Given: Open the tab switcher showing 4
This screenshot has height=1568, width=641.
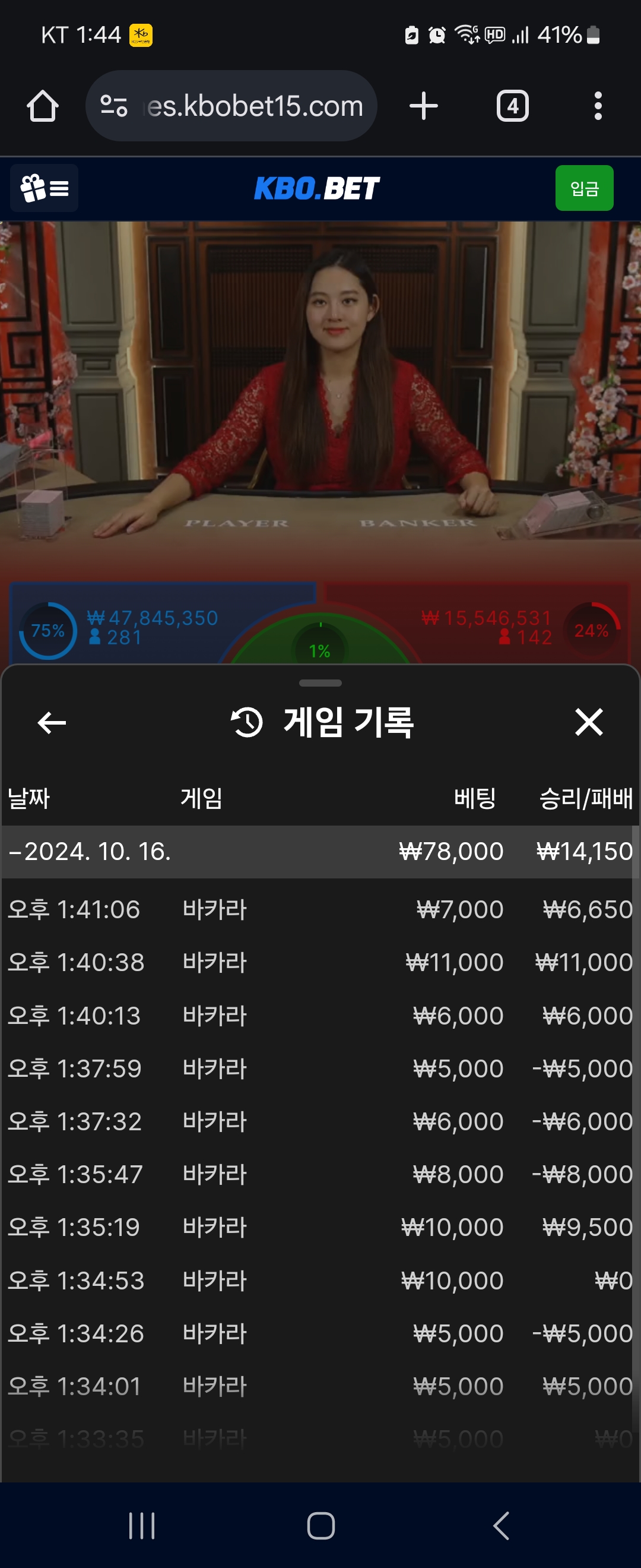Looking at the screenshot, I should (x=512, y=106).
